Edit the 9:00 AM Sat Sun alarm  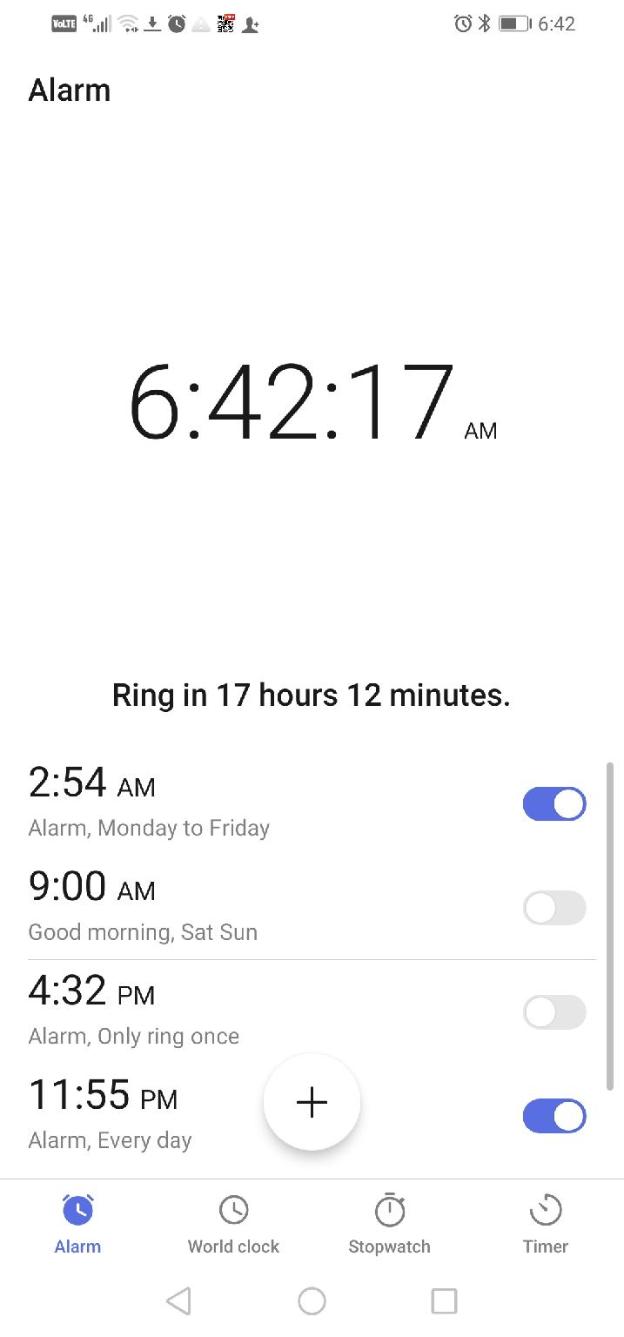200,906
